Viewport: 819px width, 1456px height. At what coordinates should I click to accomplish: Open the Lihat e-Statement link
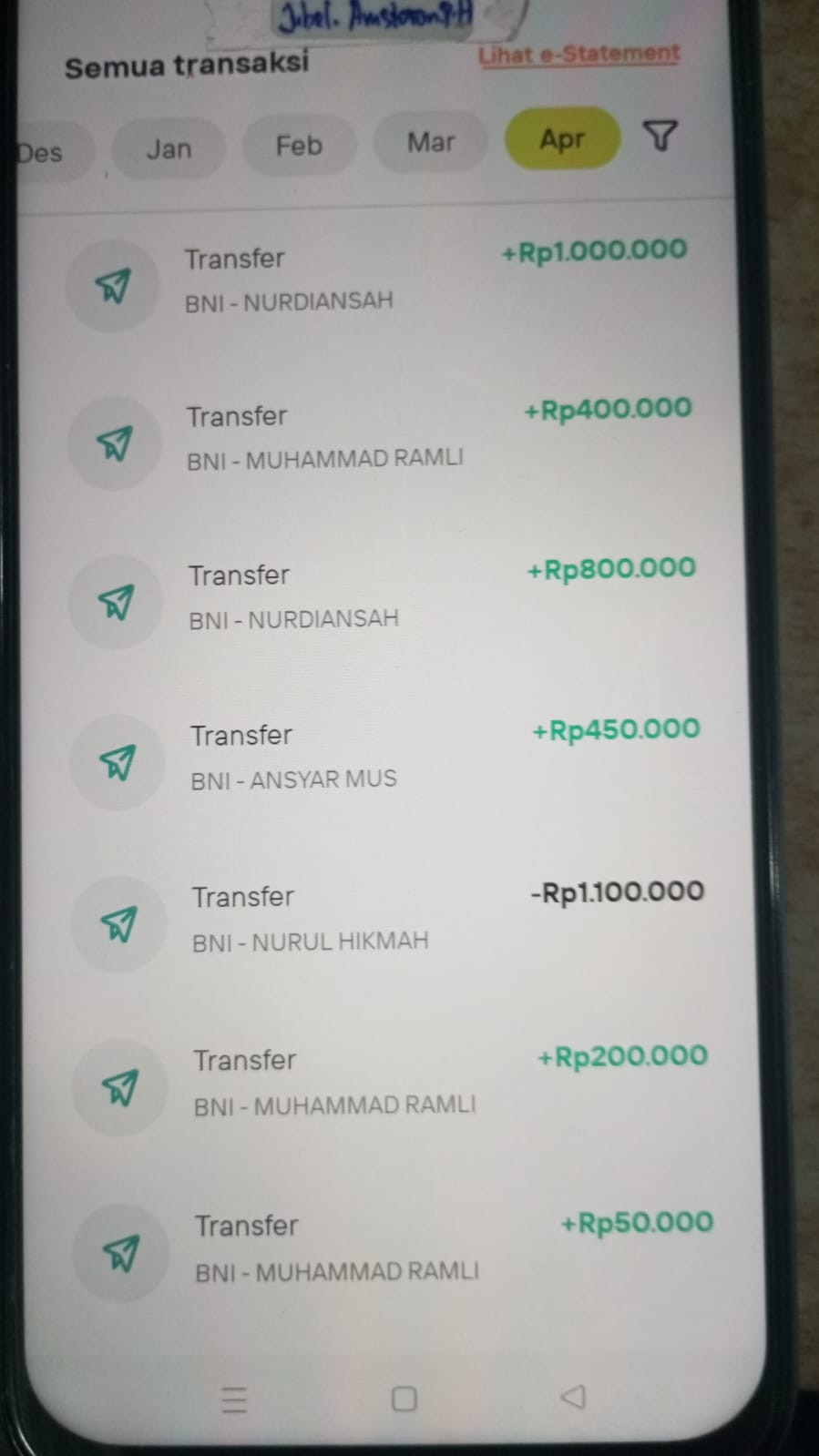[x=579, y=55]
